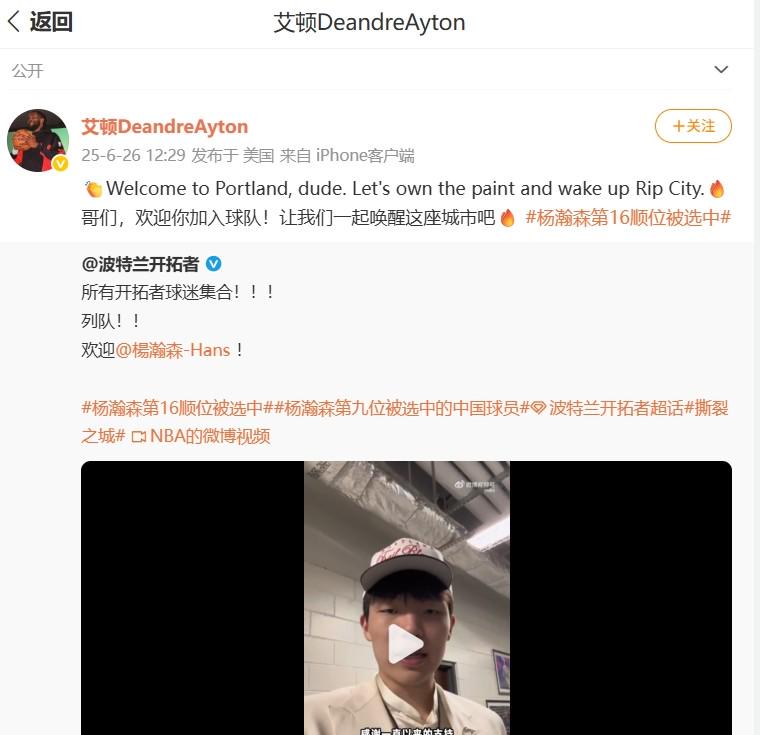Screen dimensions: 760x735
Task: Play the reposted video
Action: coord(406,644)
